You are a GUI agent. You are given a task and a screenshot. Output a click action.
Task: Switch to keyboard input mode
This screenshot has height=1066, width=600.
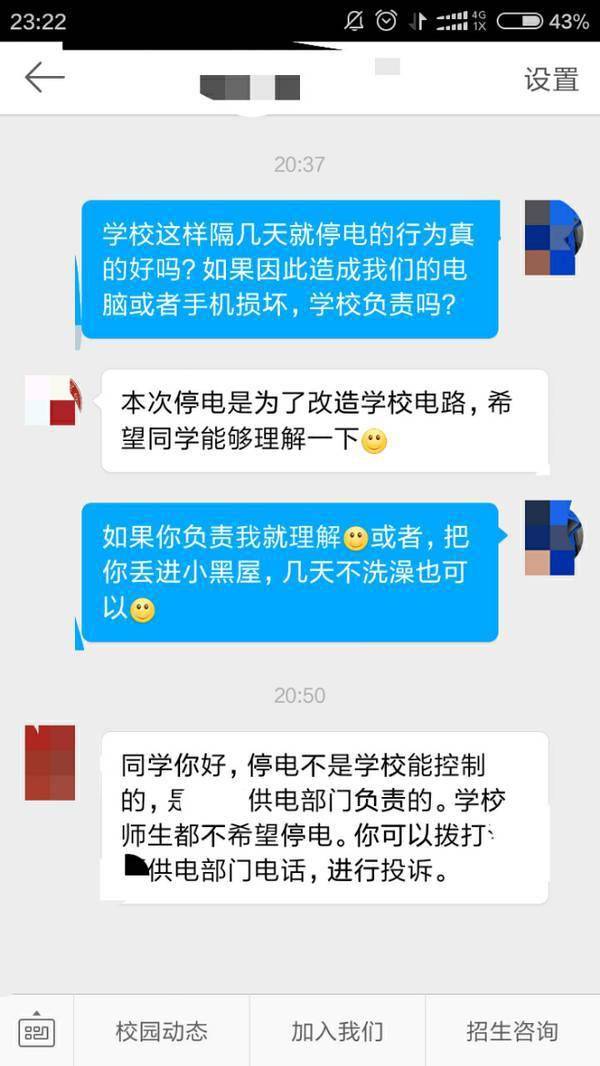click(x=37, y=1030)
